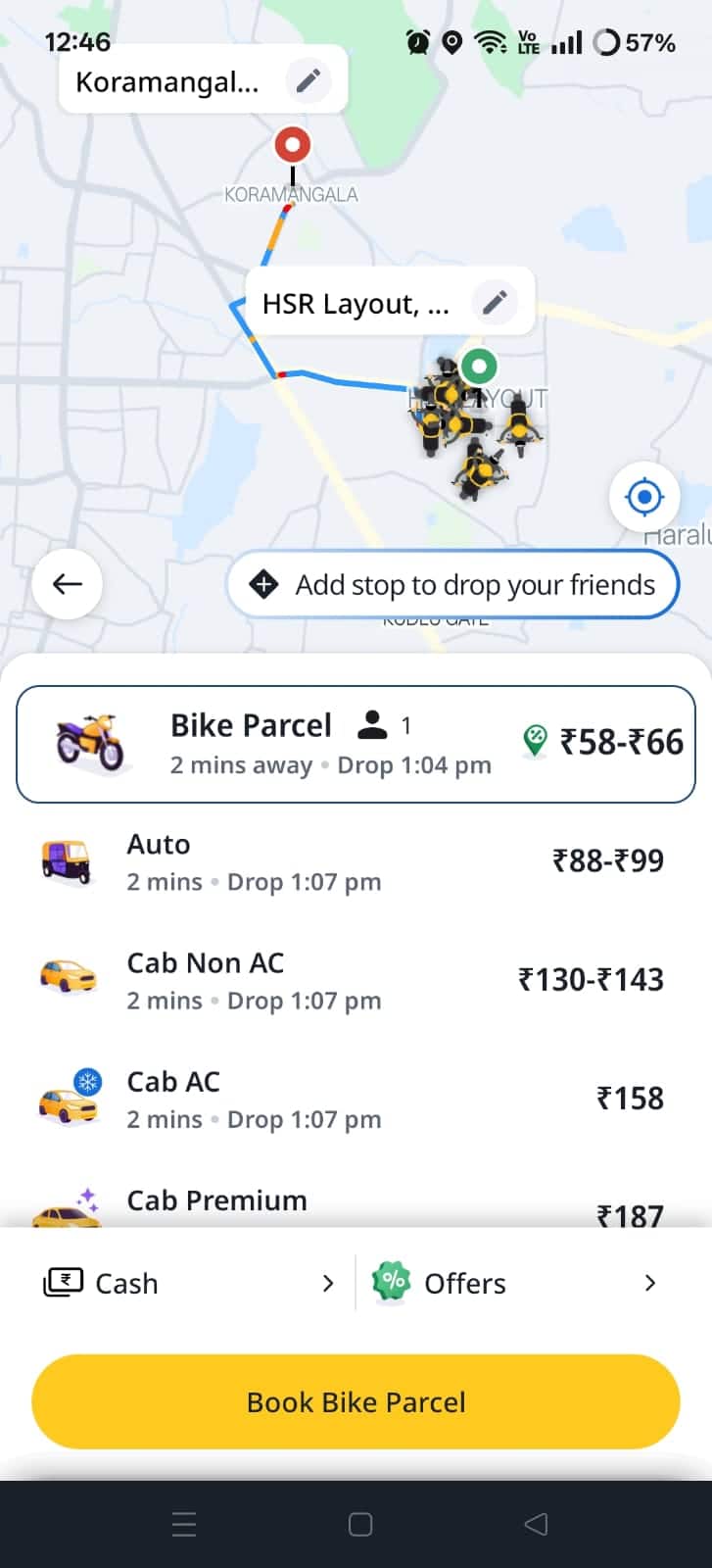The image size is (712, 1568).
Task: Recenter map on current location
Action: pyautogui.click(x=643, y=497)
